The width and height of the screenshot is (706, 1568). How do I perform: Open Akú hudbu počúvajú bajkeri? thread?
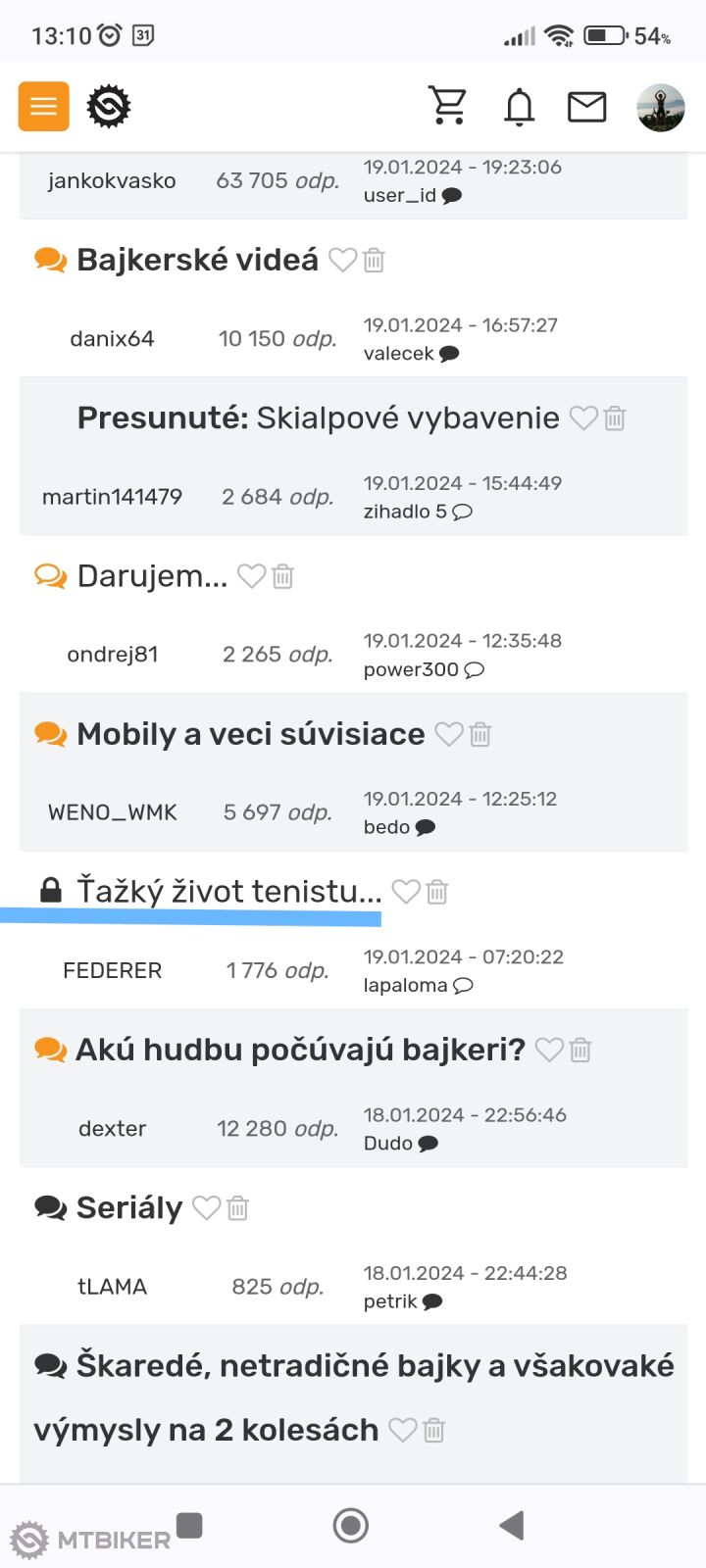click(300, 1050)
